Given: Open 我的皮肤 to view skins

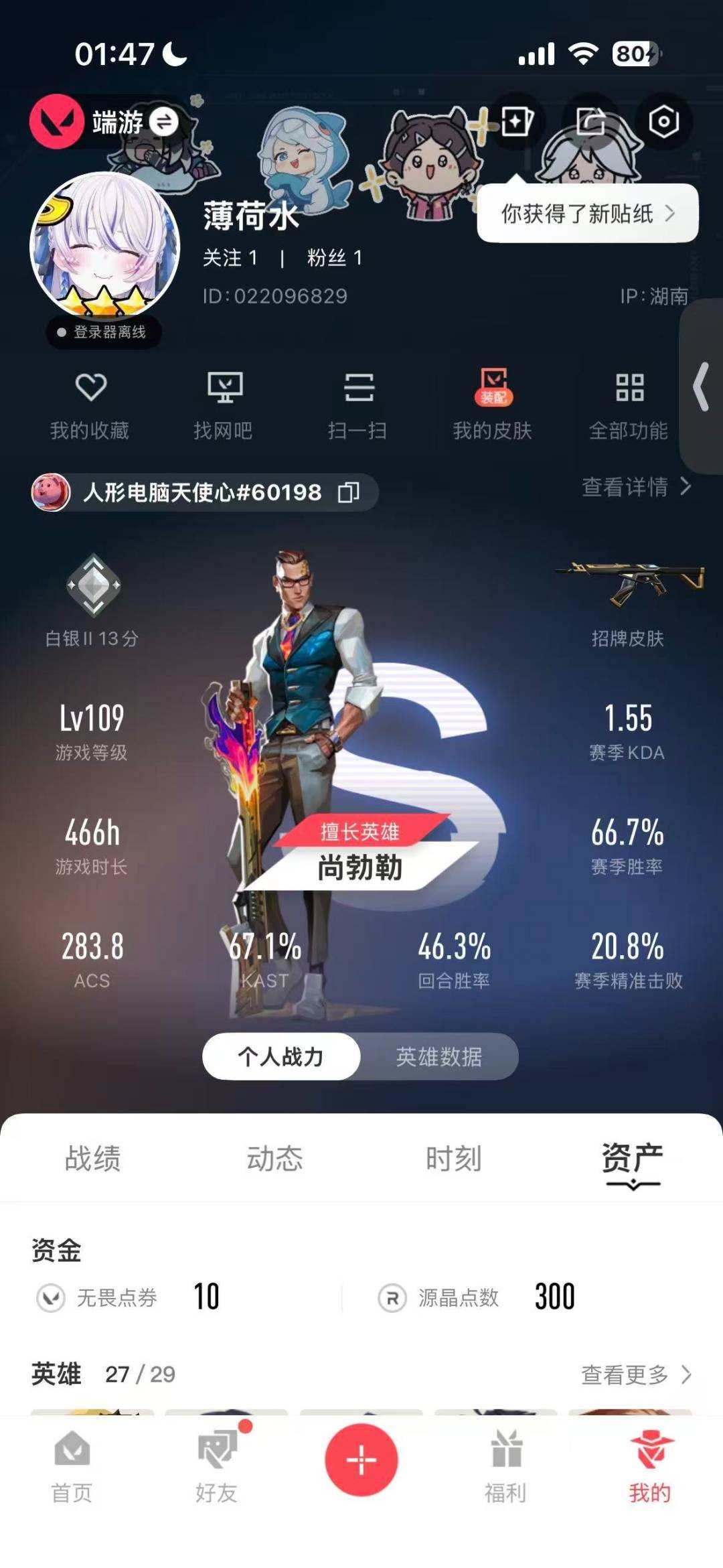Looking at the screenshot, I should coord(493,402).
